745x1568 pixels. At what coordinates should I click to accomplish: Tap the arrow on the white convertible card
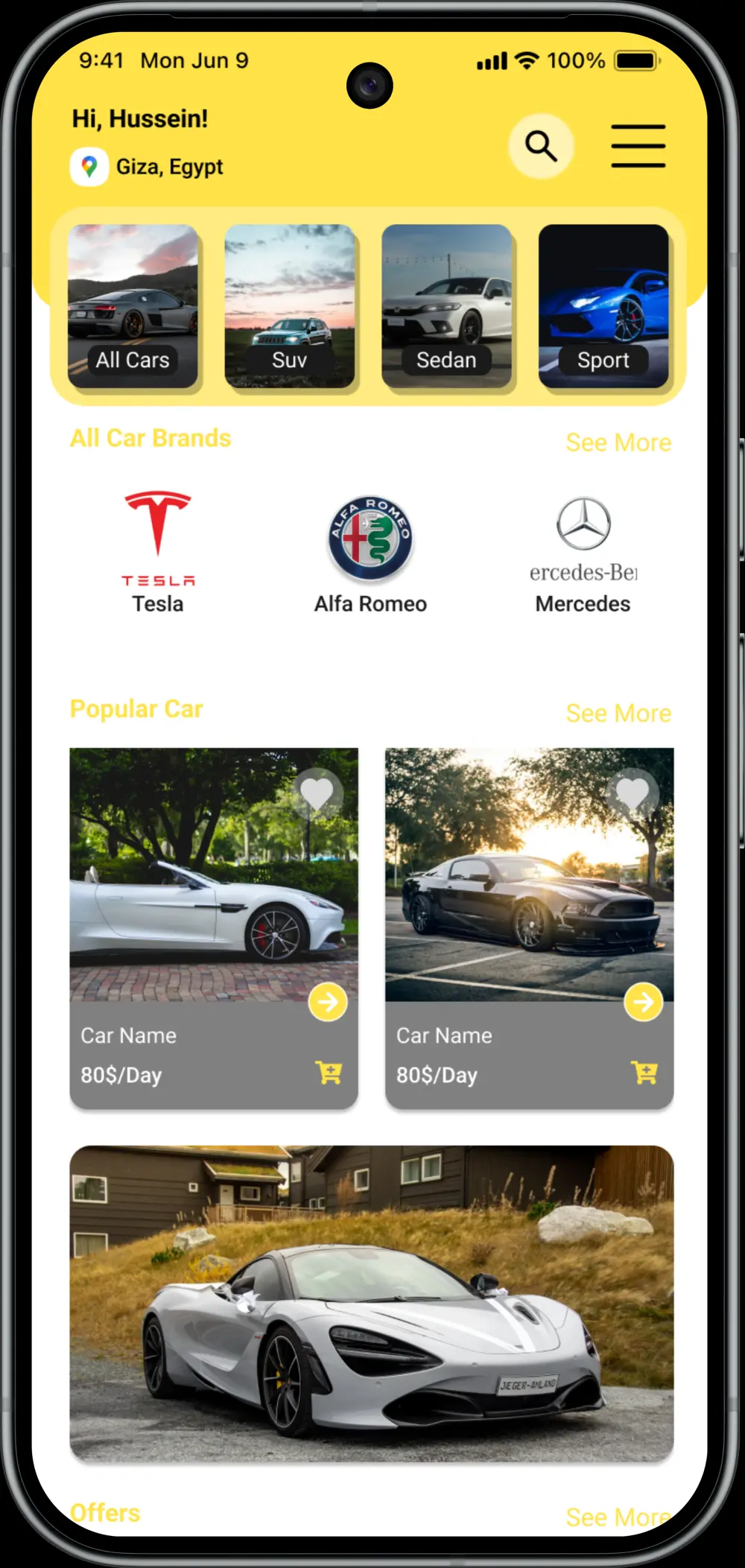point(328,1003)
